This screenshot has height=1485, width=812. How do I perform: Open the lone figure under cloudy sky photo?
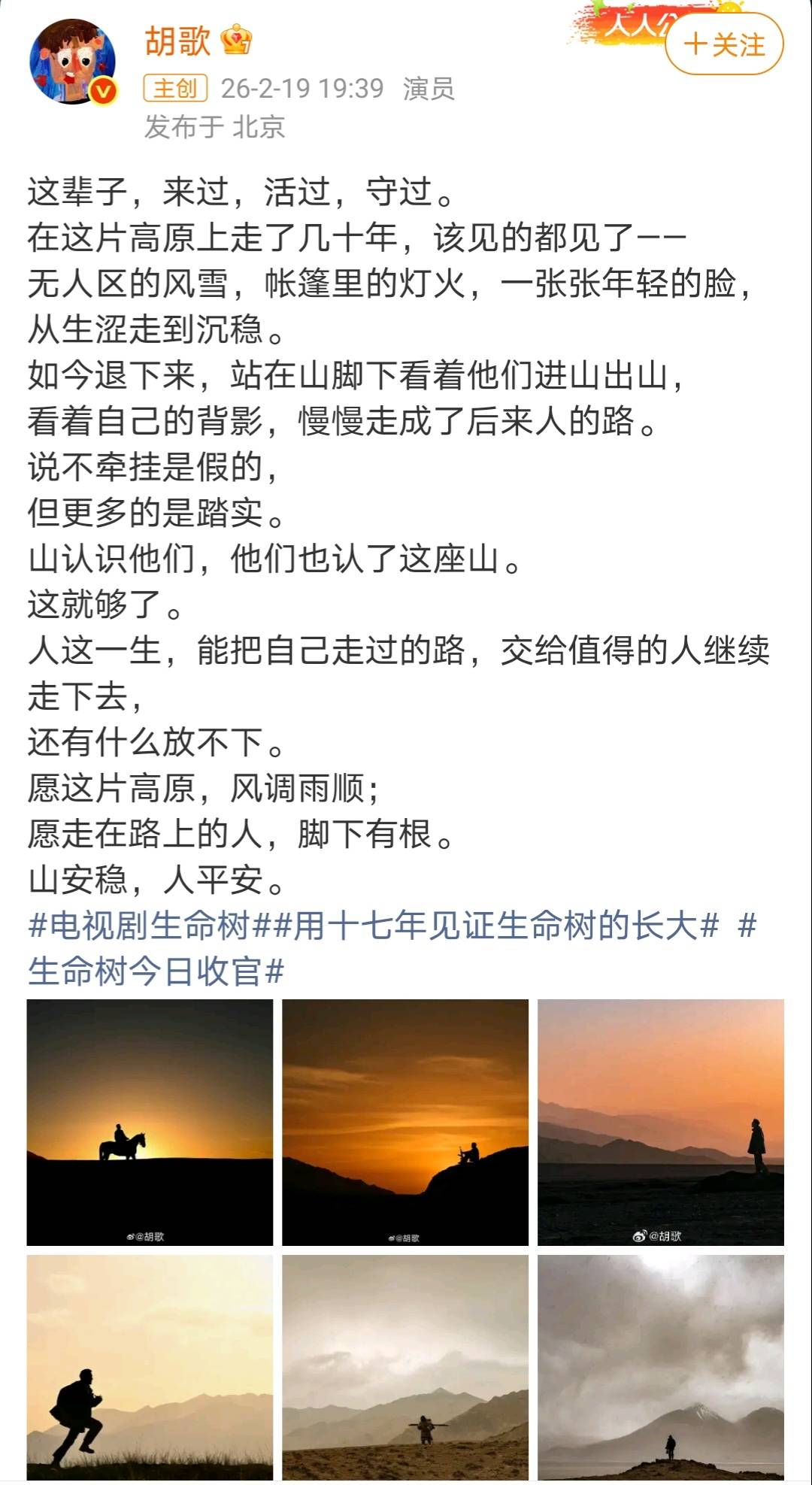click(660, 1368)
